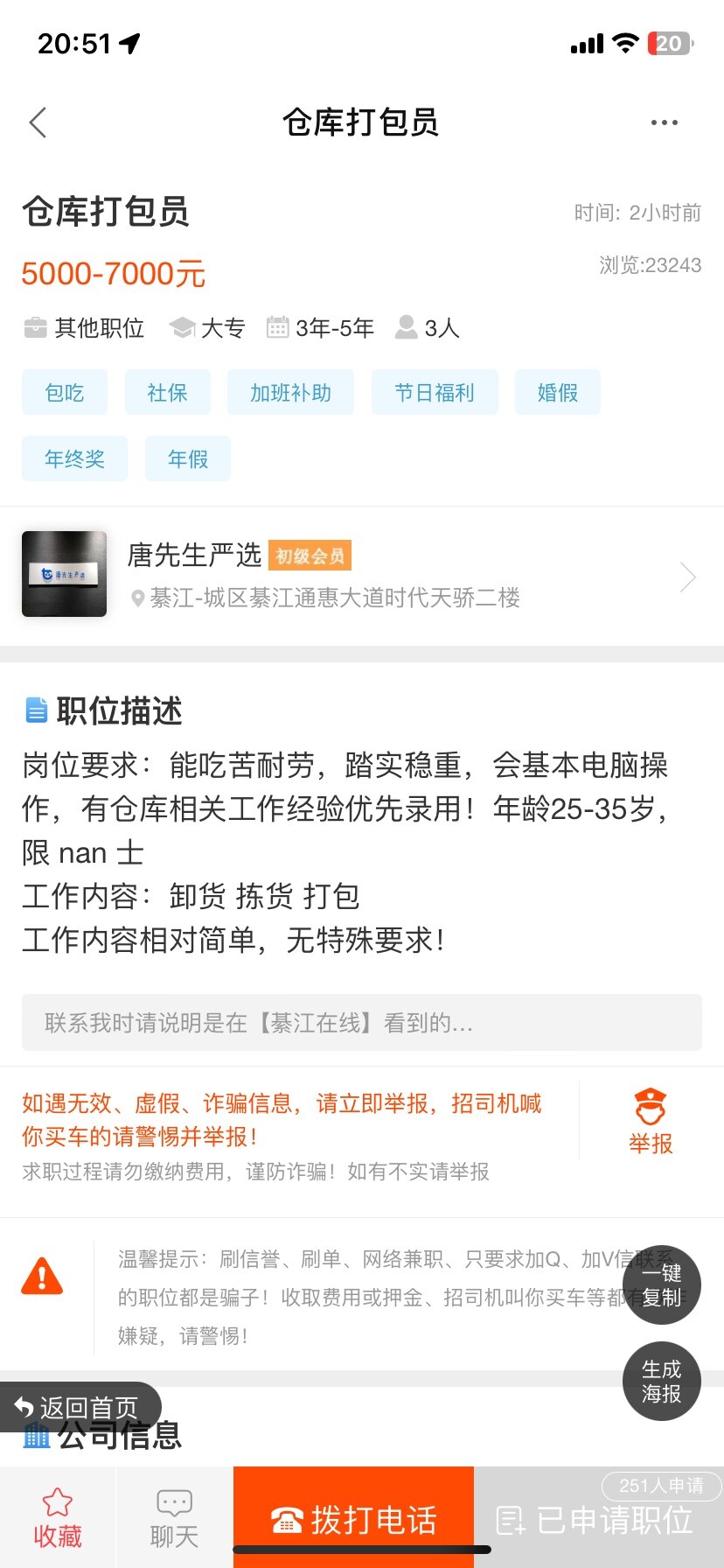Screen dimensions: 724x1568
Task: Generate a poster with 生成海报
Action: click(x=662, y=1381)
